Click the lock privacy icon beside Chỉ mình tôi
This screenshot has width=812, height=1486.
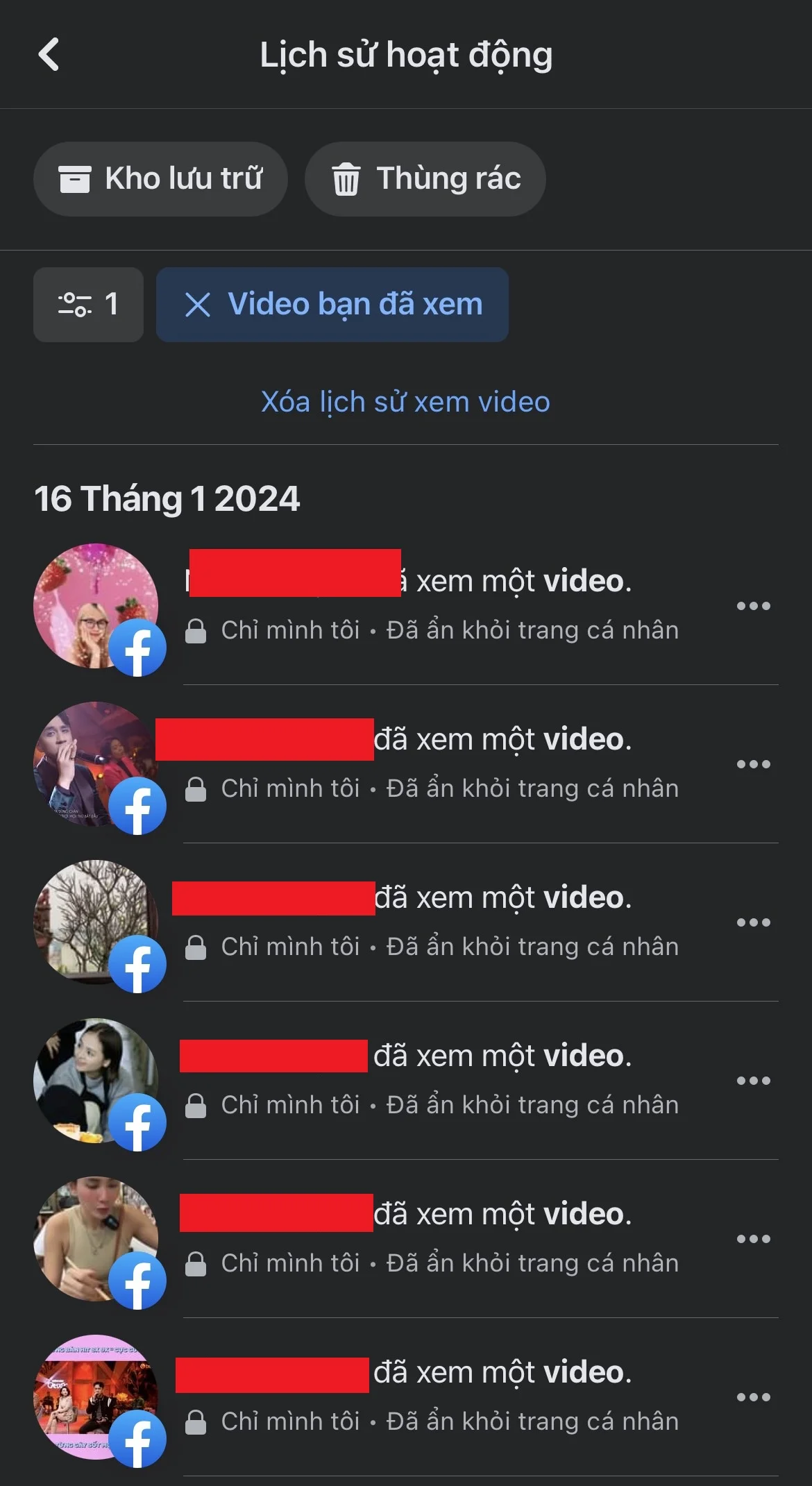(196, 630)
